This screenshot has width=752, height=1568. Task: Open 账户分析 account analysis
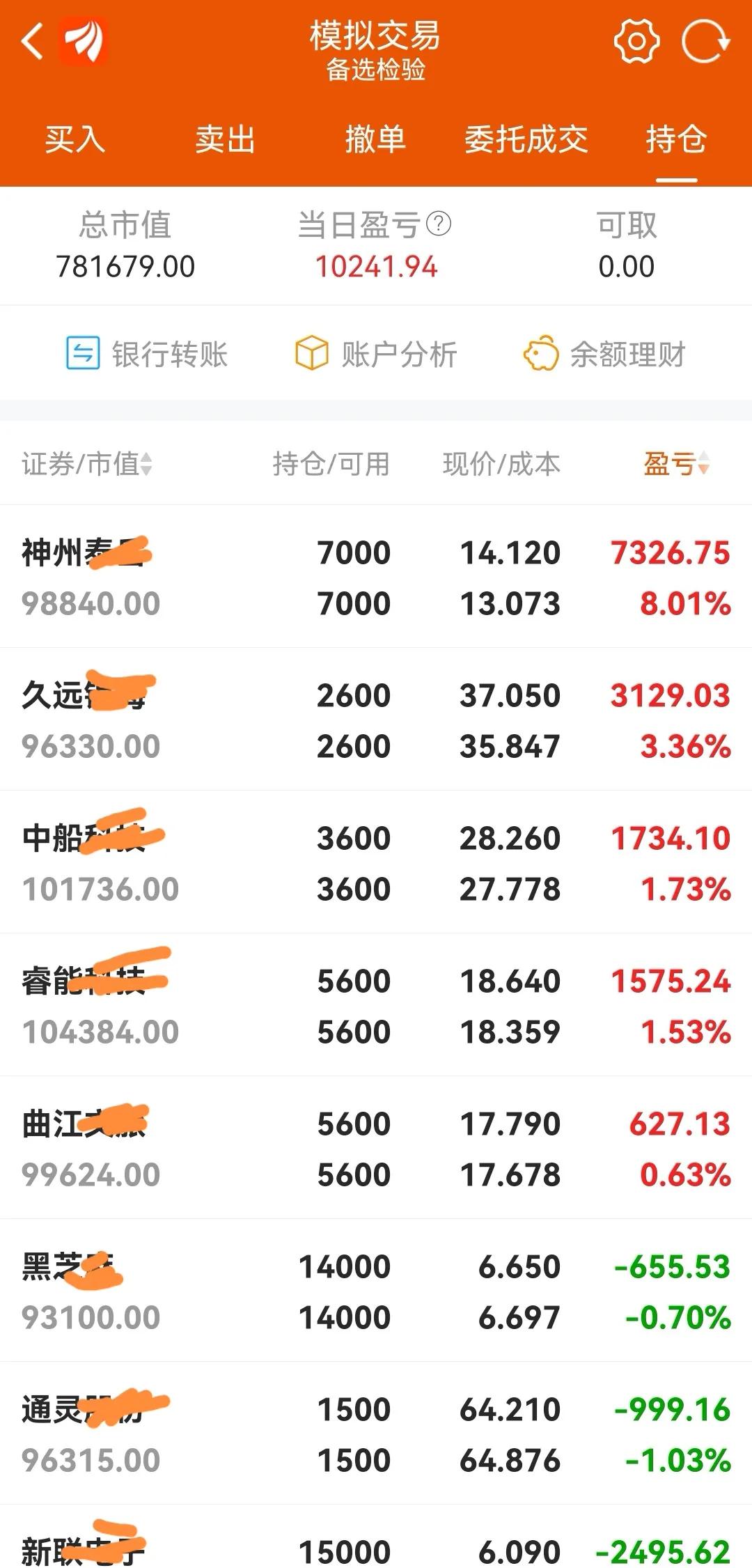click(x=376, y=353)
